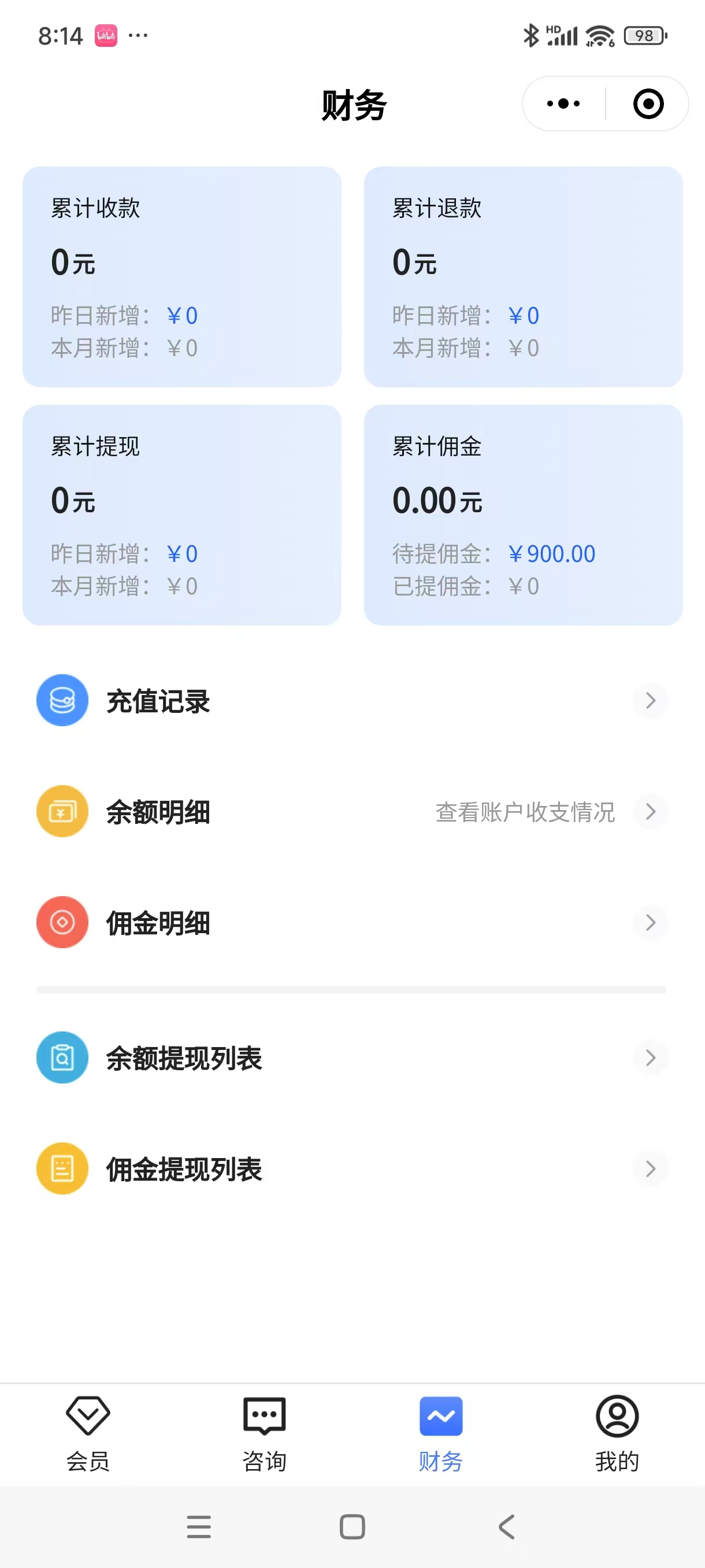Tap the system back button
The height and width of the screenshot is (1568, 705).
click(507, 1526)
